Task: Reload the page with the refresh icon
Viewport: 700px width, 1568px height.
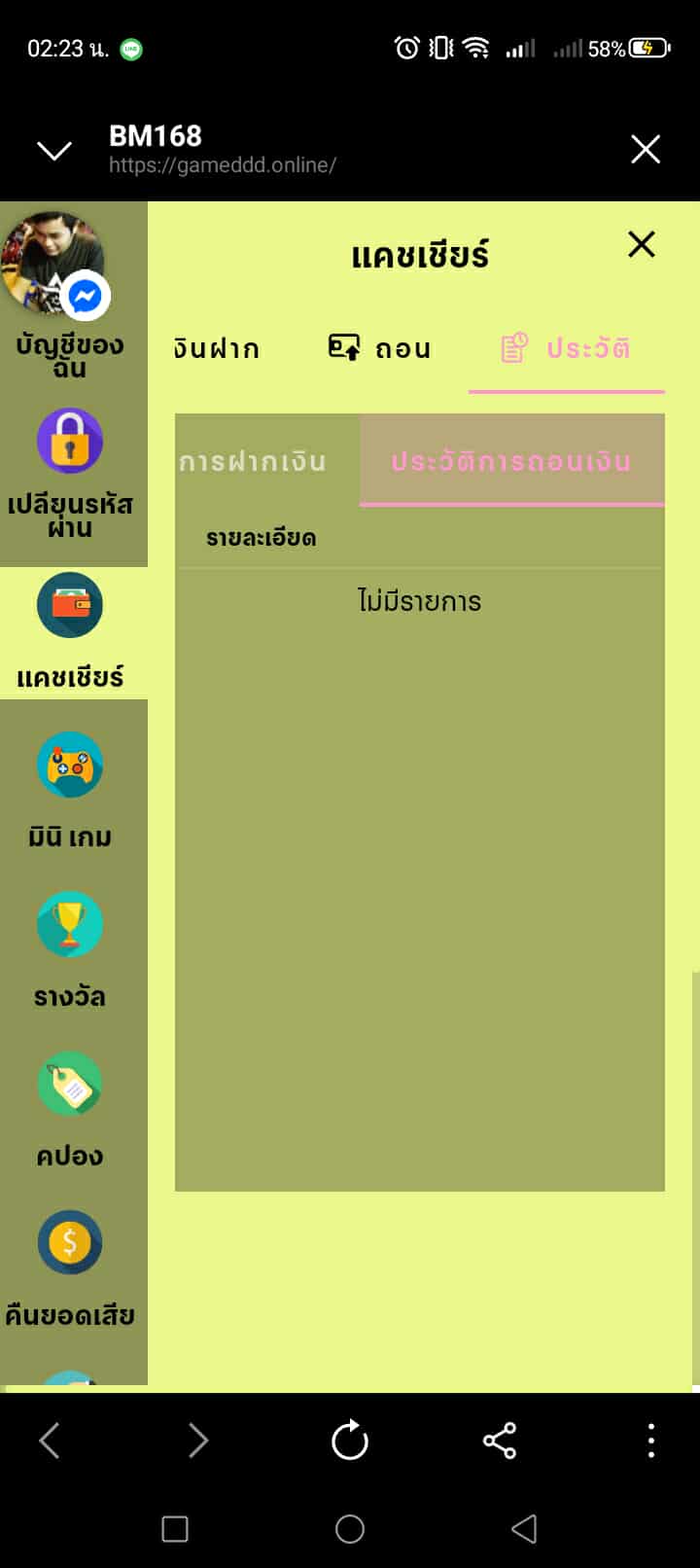Action: click(x=350, y=1441)
